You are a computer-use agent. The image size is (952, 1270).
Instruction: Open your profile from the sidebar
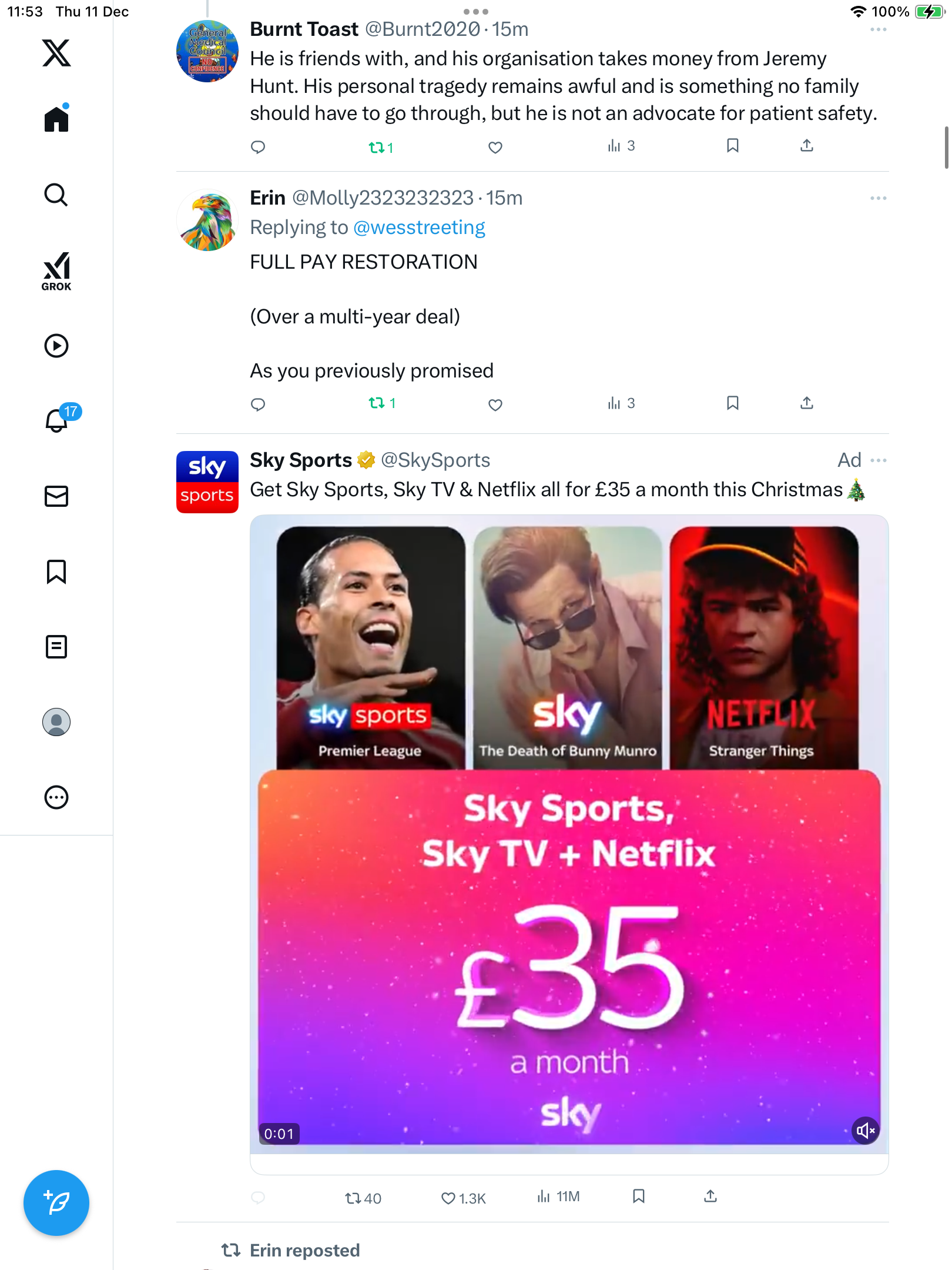pos(56,722)
